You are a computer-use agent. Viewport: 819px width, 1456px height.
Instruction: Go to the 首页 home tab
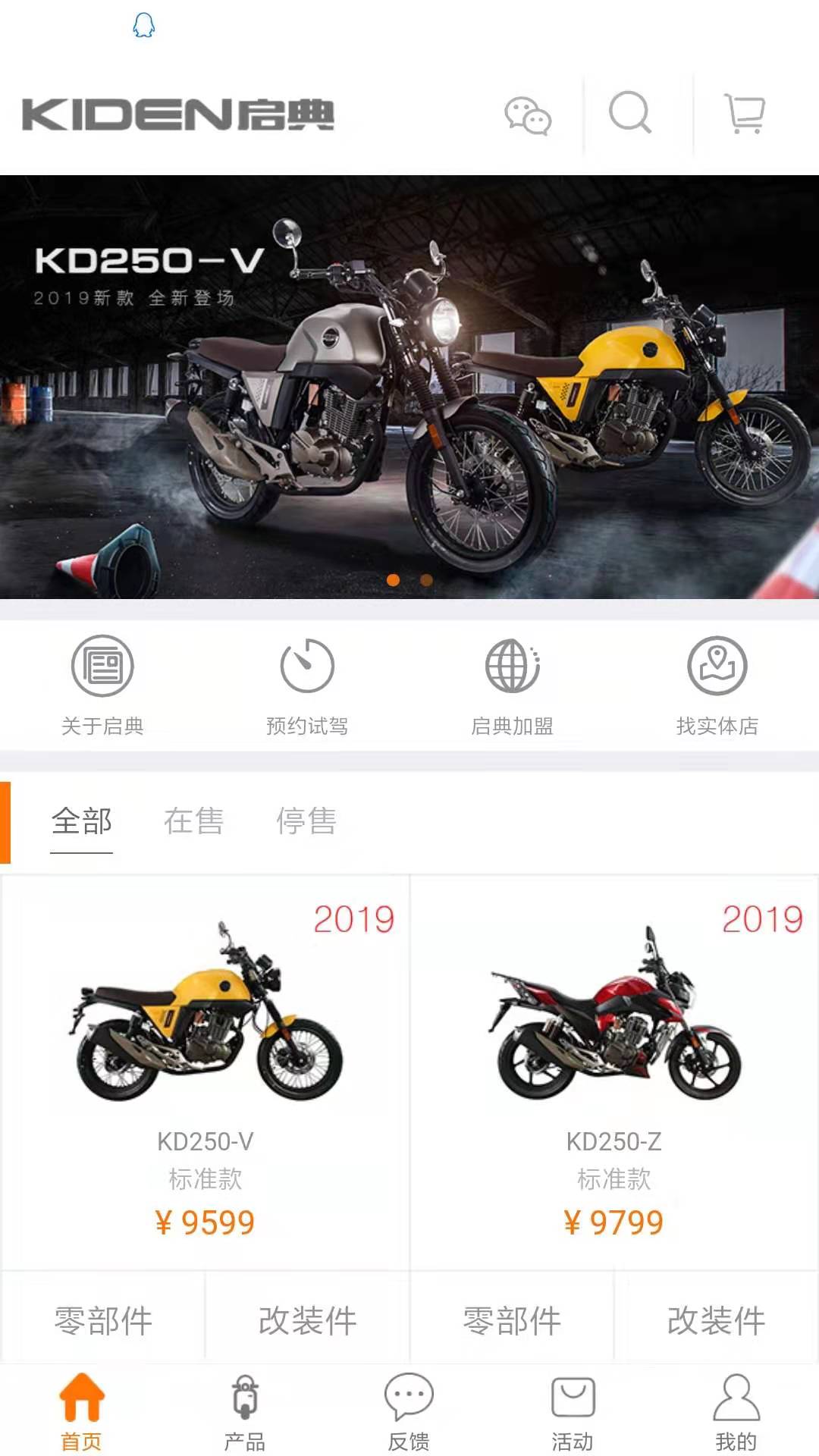point(82,1410)
